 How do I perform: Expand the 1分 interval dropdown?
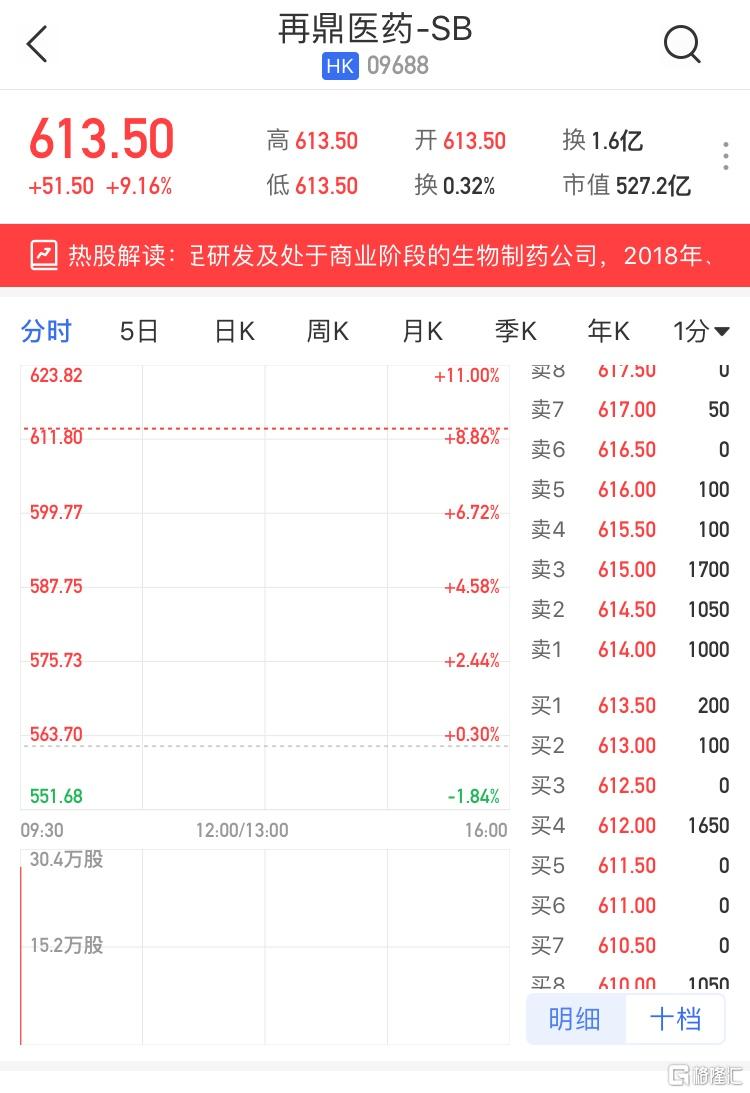(x=701, y=331)
